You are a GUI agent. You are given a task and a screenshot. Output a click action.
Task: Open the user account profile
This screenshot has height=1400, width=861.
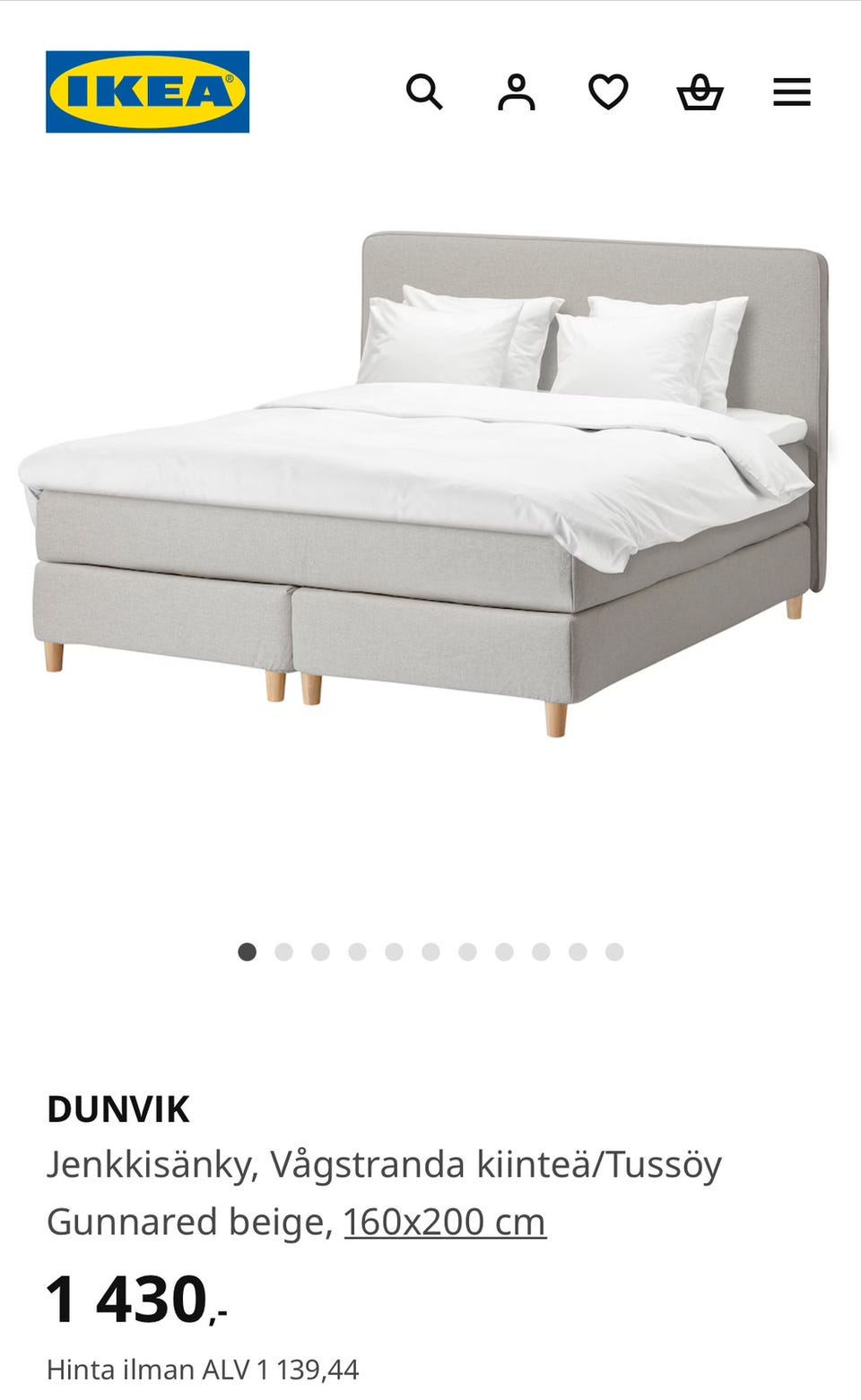tap(517, 91)
